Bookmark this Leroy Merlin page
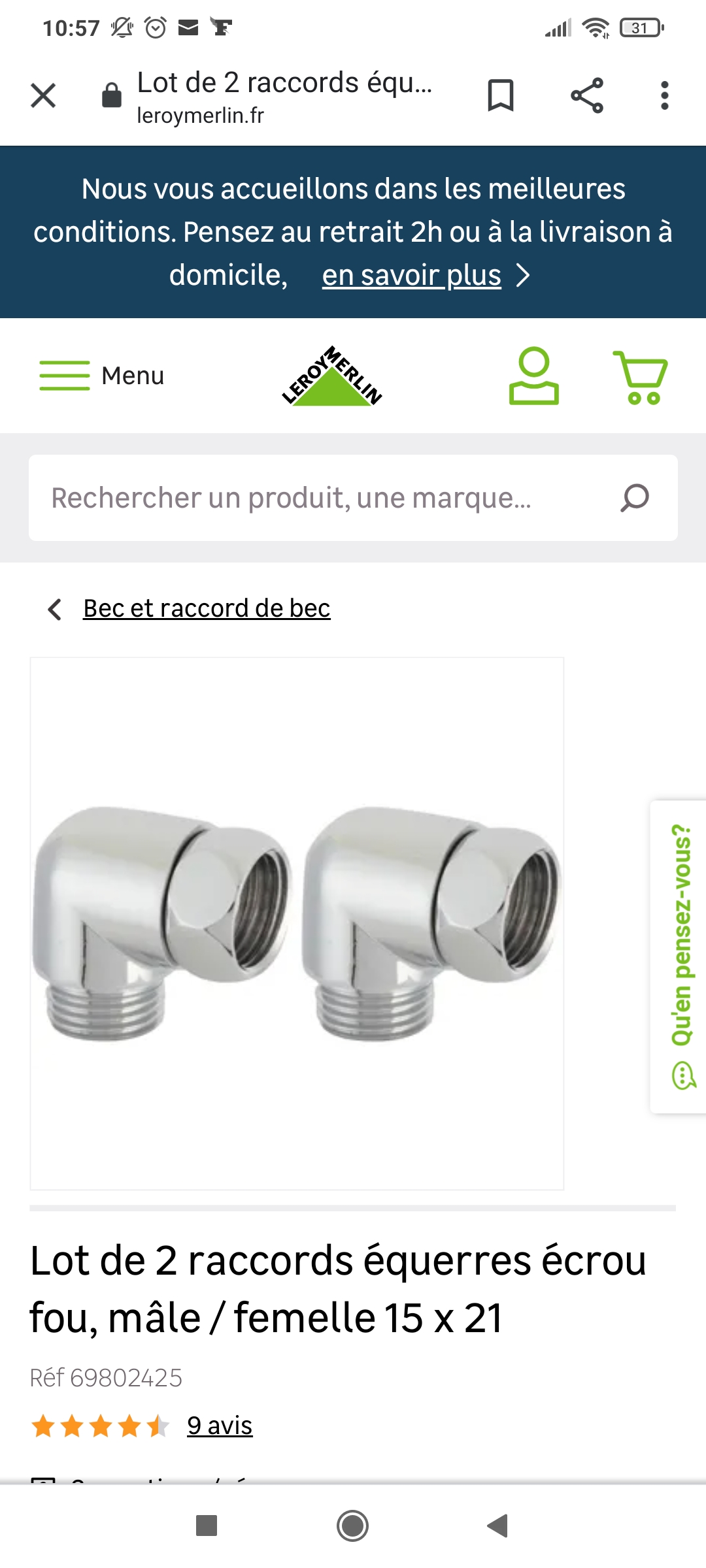The image size is (706, 1568). tap(501, 96)
